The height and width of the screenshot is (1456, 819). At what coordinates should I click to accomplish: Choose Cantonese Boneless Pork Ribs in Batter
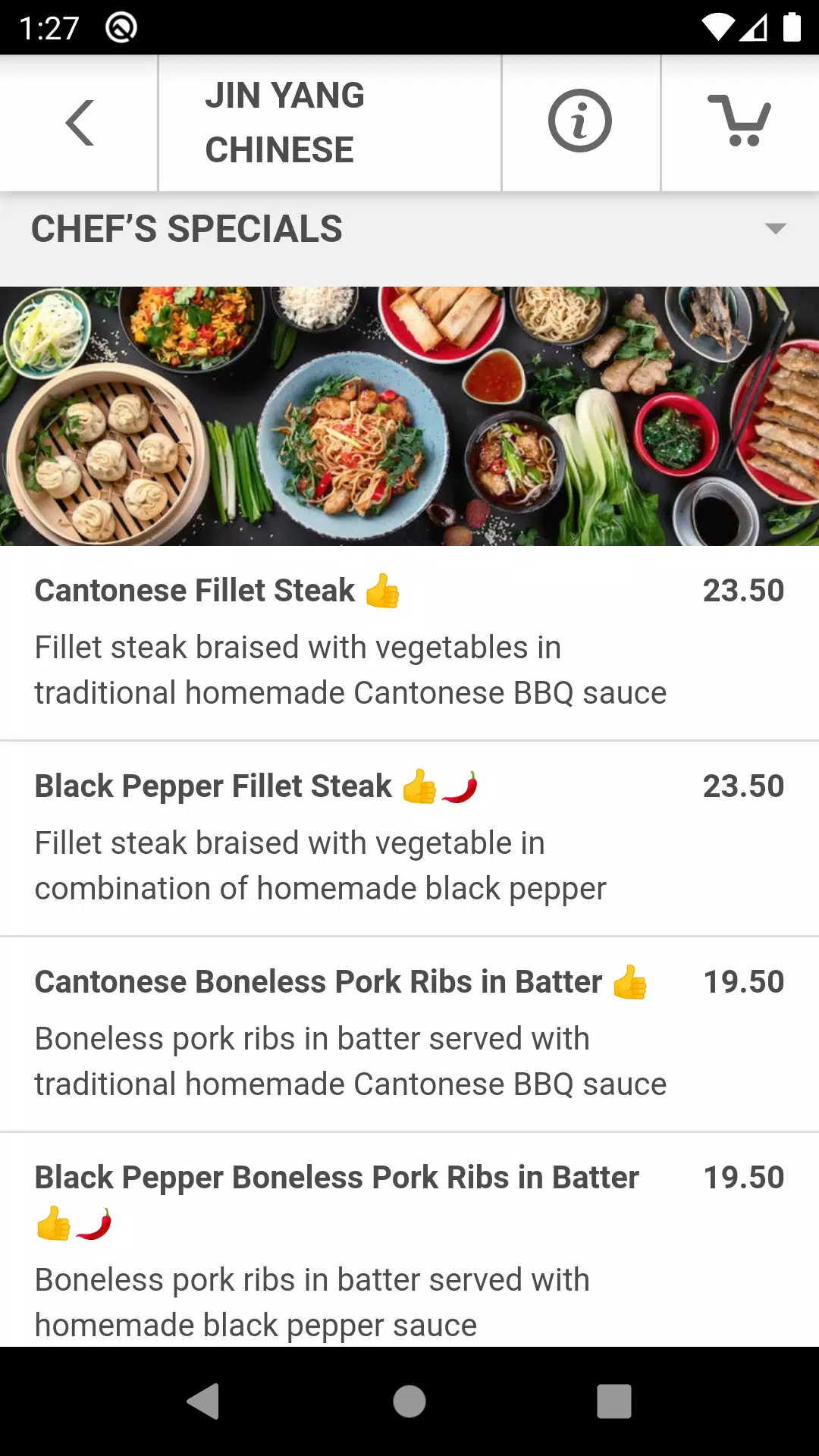409,1034
